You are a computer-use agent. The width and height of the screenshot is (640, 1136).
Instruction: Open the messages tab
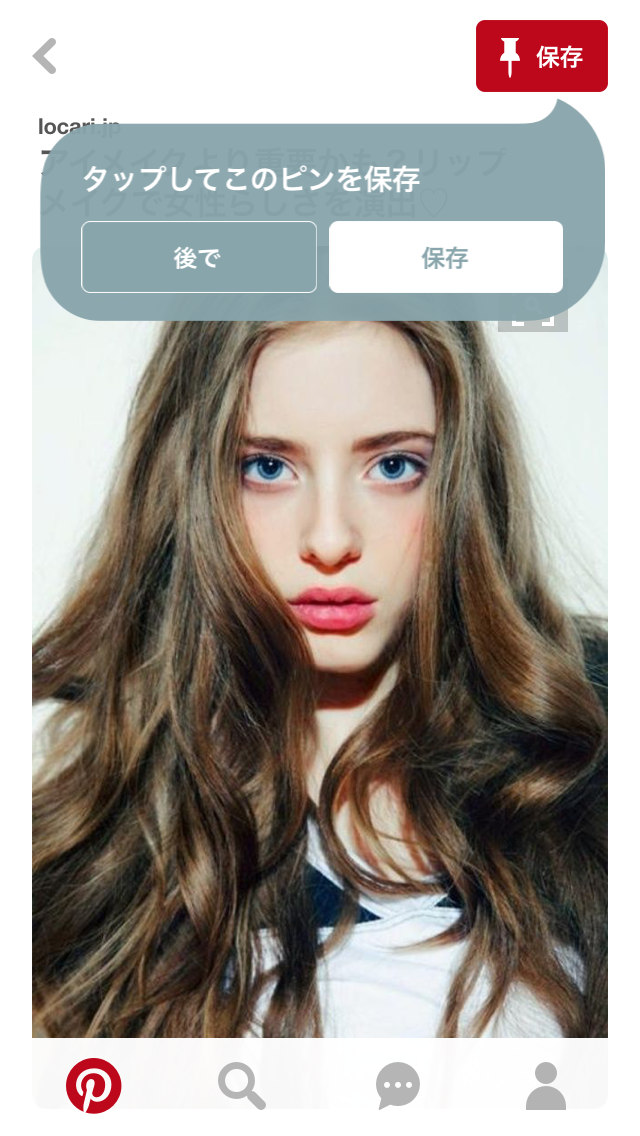(397, 1085)
